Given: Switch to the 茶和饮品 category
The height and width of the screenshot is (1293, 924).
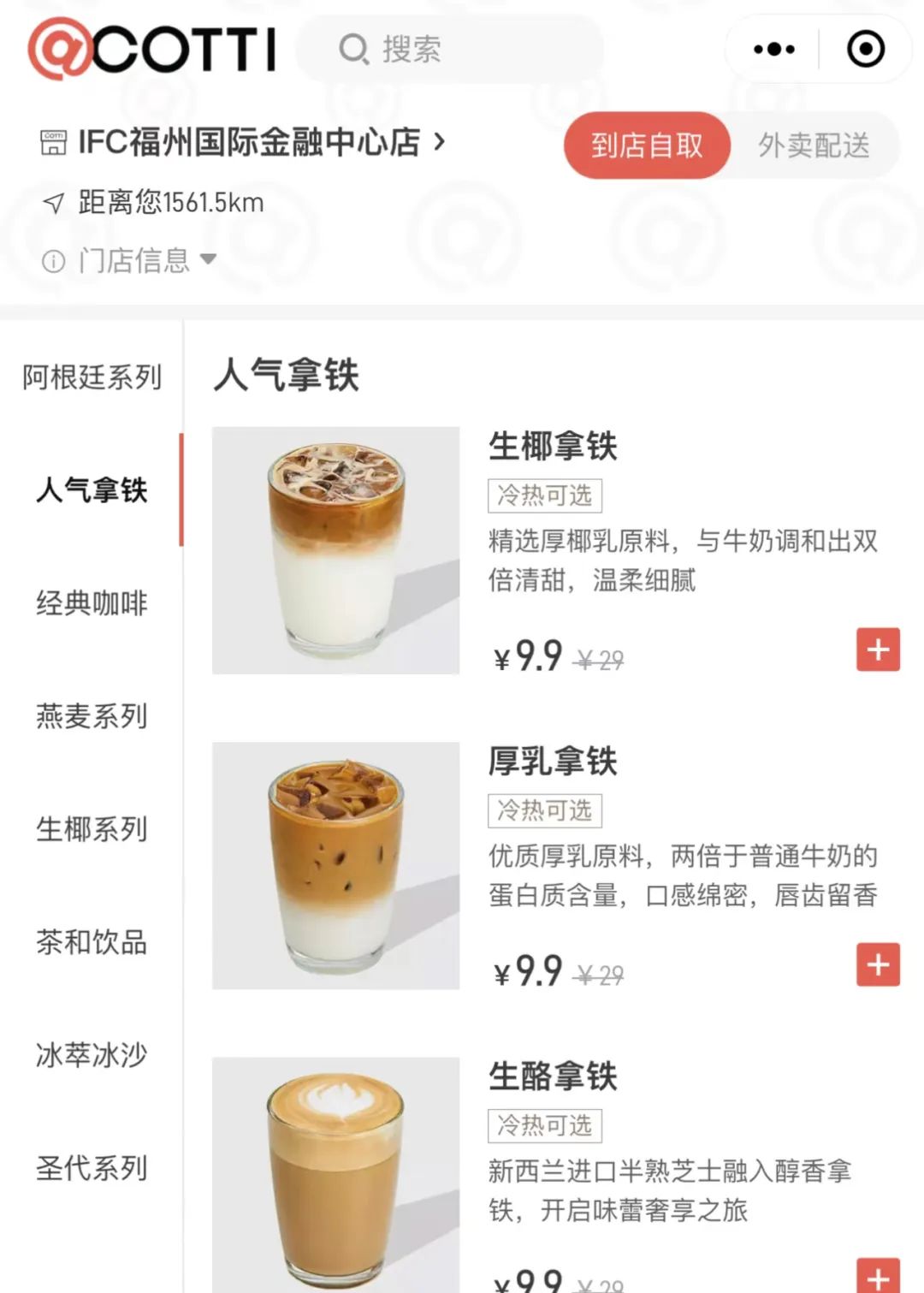Looking at the screenshot, I should click(x=92, y=942).
